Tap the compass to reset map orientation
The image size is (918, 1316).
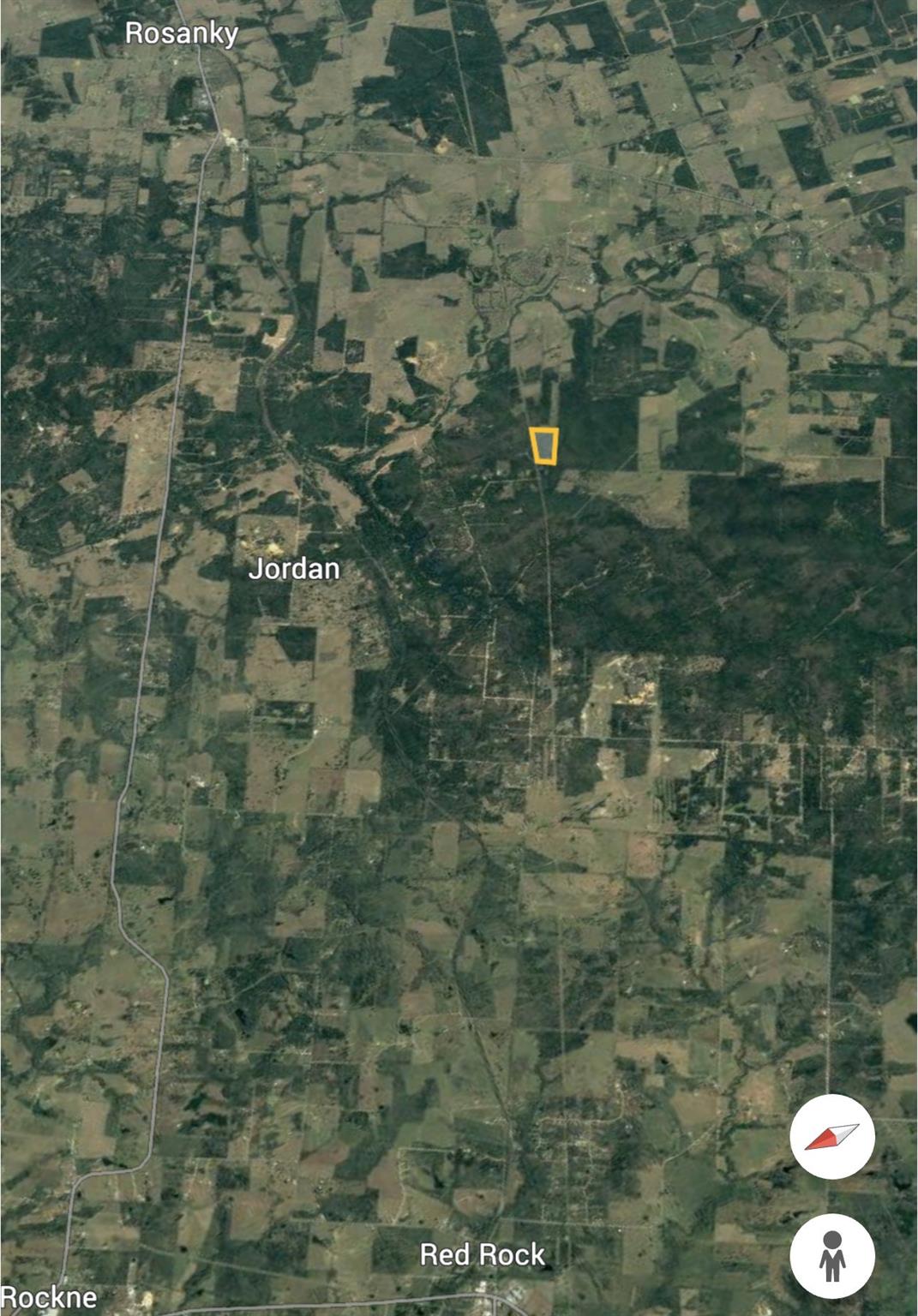[831, 1137]
